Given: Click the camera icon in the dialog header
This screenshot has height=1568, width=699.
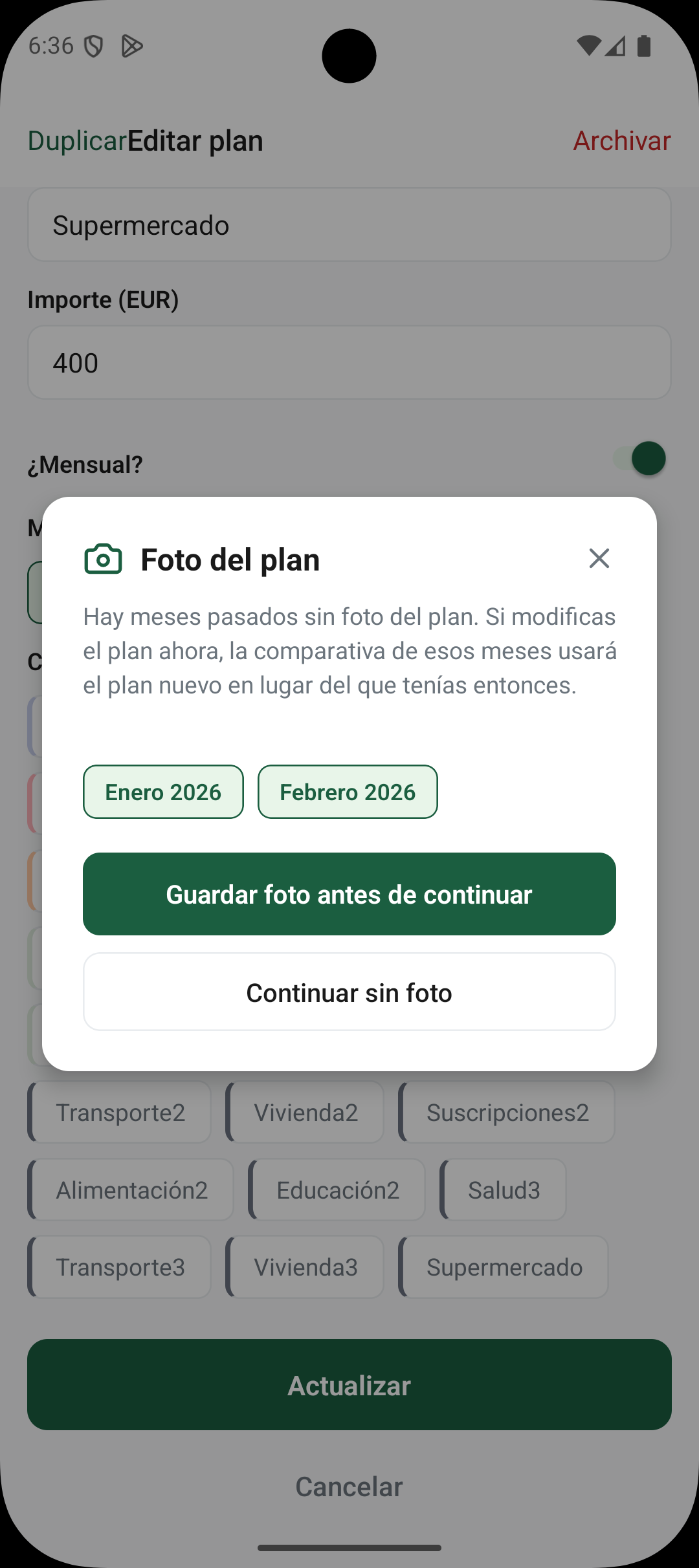Looking at the screenshot, I should pos(102,560).
